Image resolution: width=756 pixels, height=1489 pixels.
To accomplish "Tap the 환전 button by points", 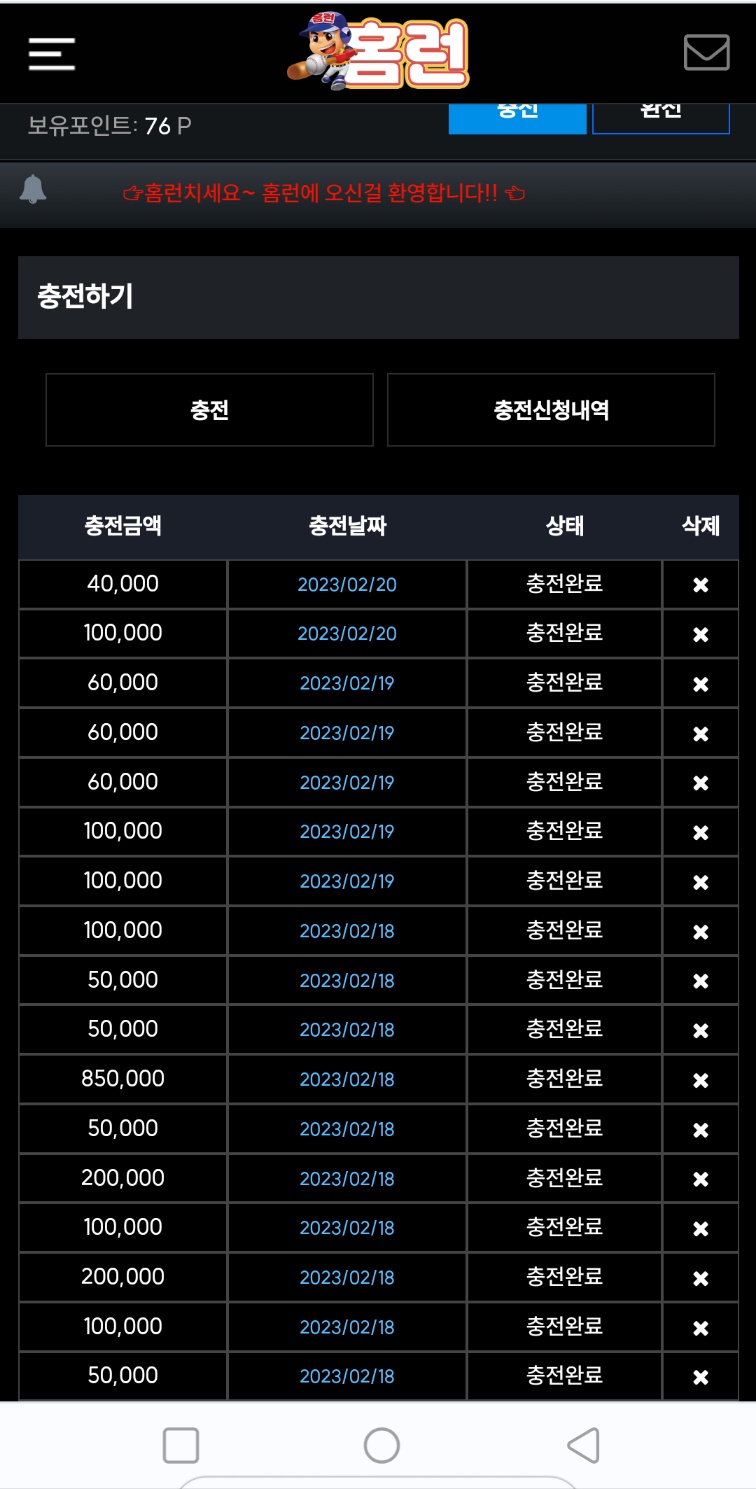I will 661,116.
